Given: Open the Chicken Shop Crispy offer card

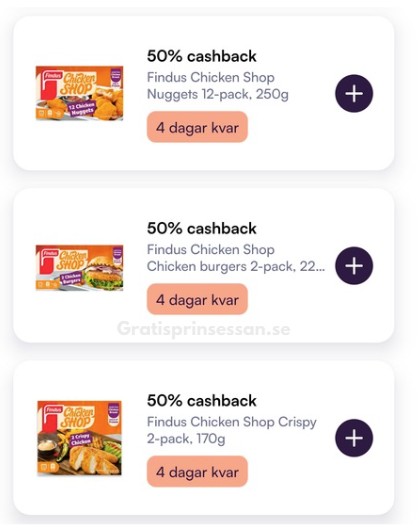Looking at the screenshot, I should (x=203, y=438).
